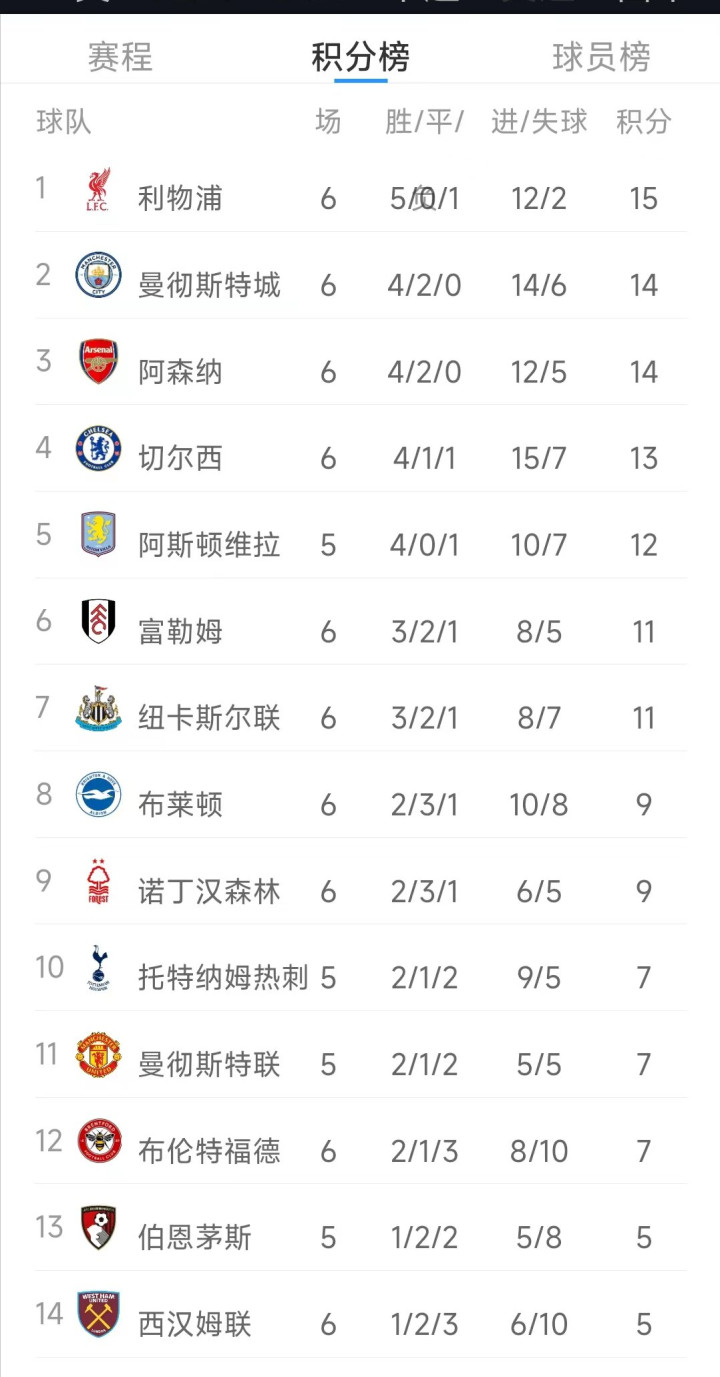Select the 积分榜 tab
Image resolution: width=720 pixels, height=1377 pixels.
360,57
